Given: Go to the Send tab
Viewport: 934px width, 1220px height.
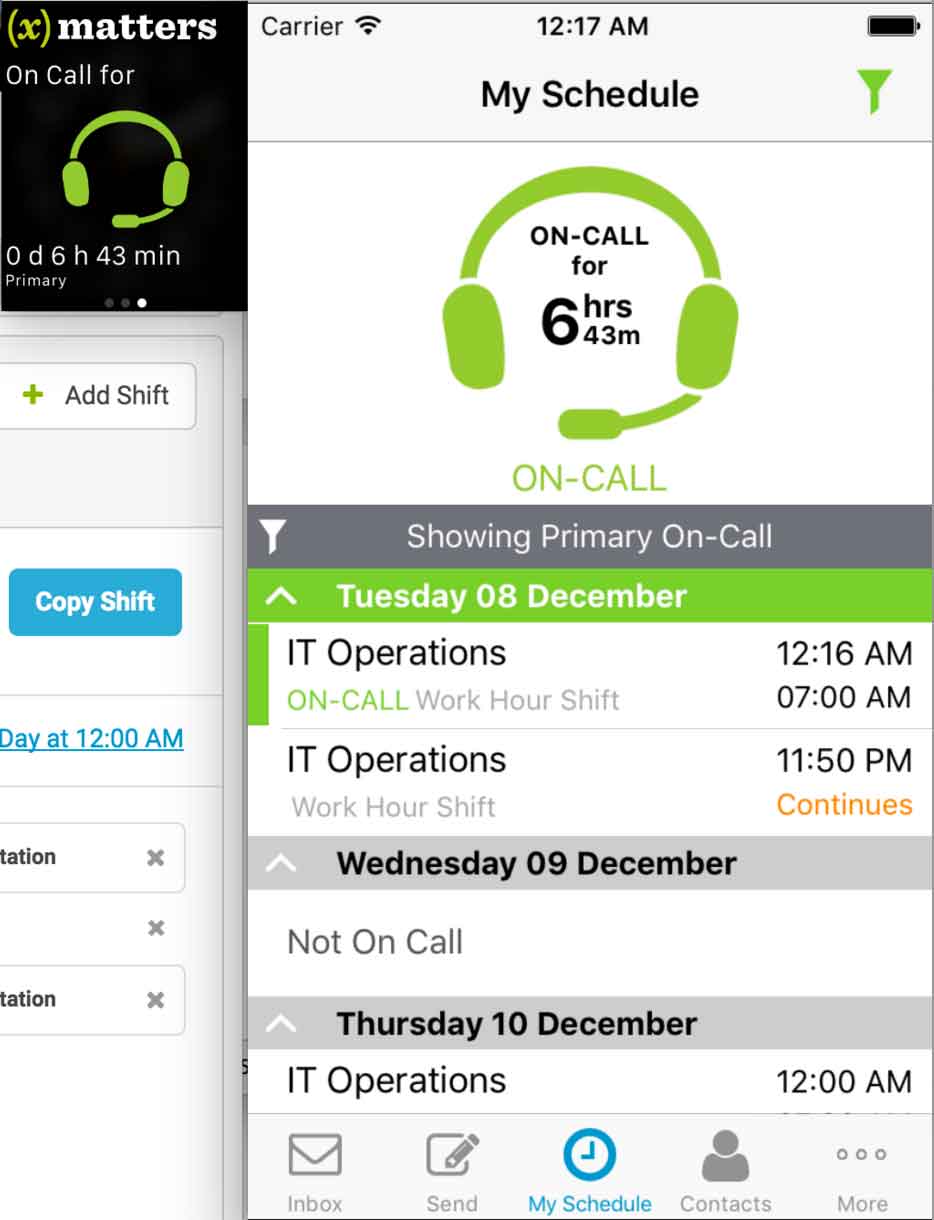Looking at the screenshot, I should click(452, 1172).
